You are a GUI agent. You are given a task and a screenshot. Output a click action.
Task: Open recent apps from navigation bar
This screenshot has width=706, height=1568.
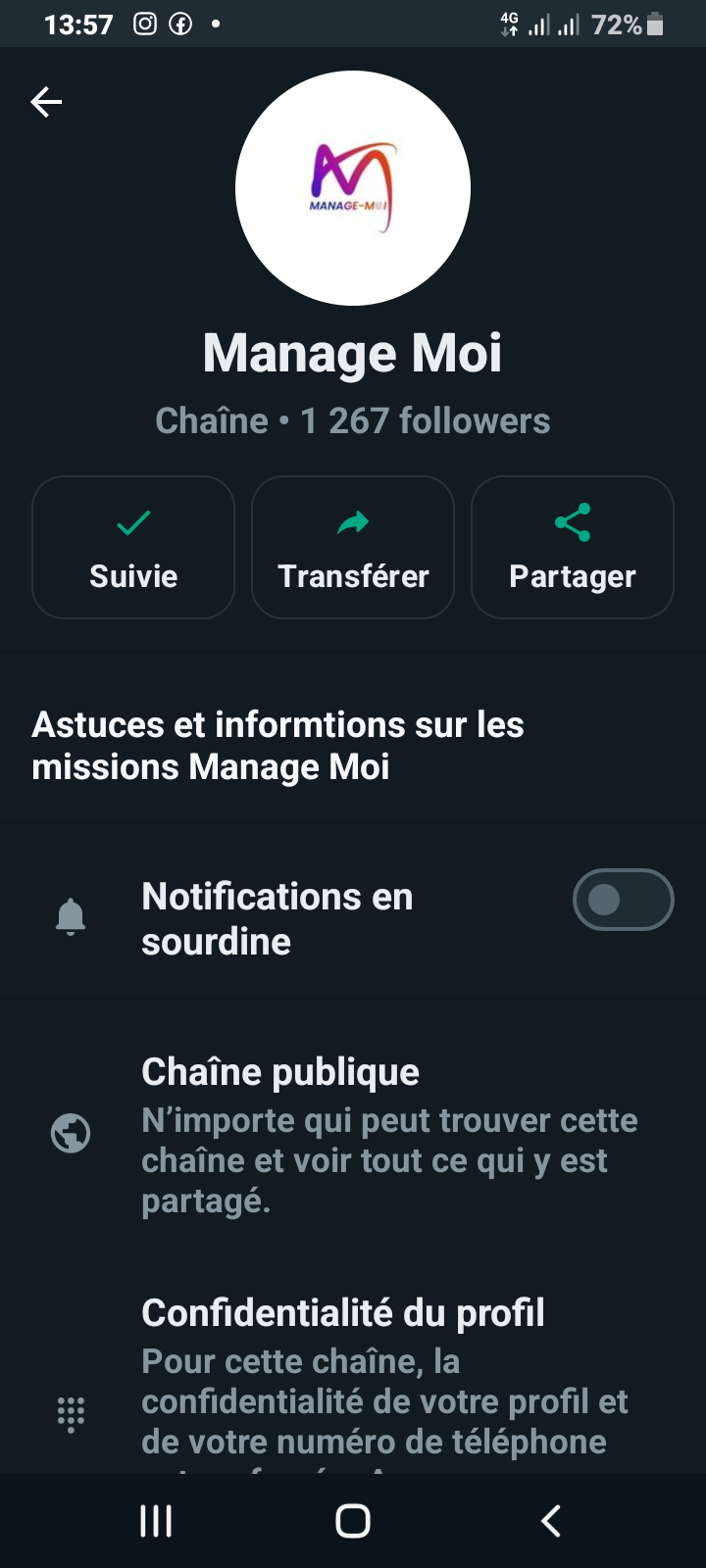[156, 1521]
